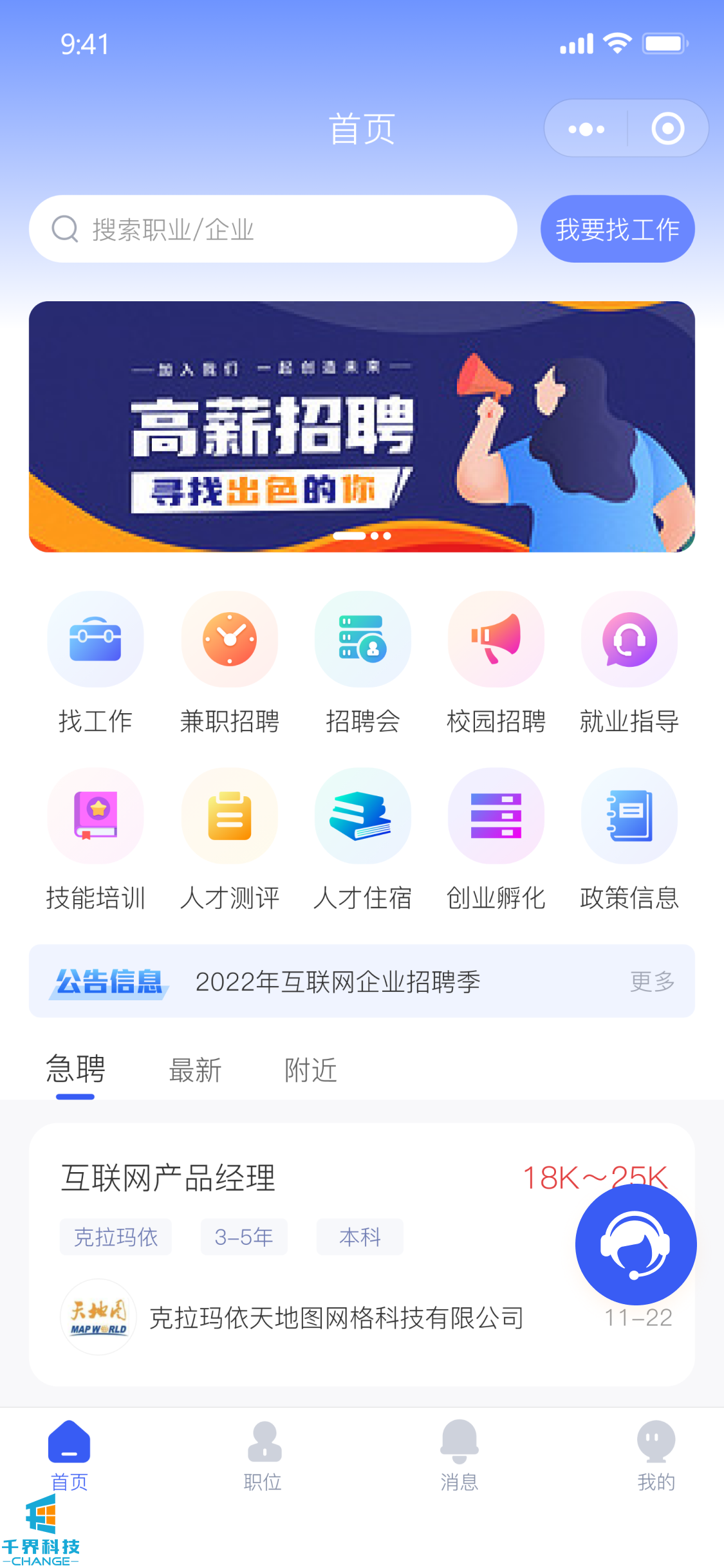View 更多 announcements
The width and height of the screenshot is (724, 1568).
[x=651, y=982]
